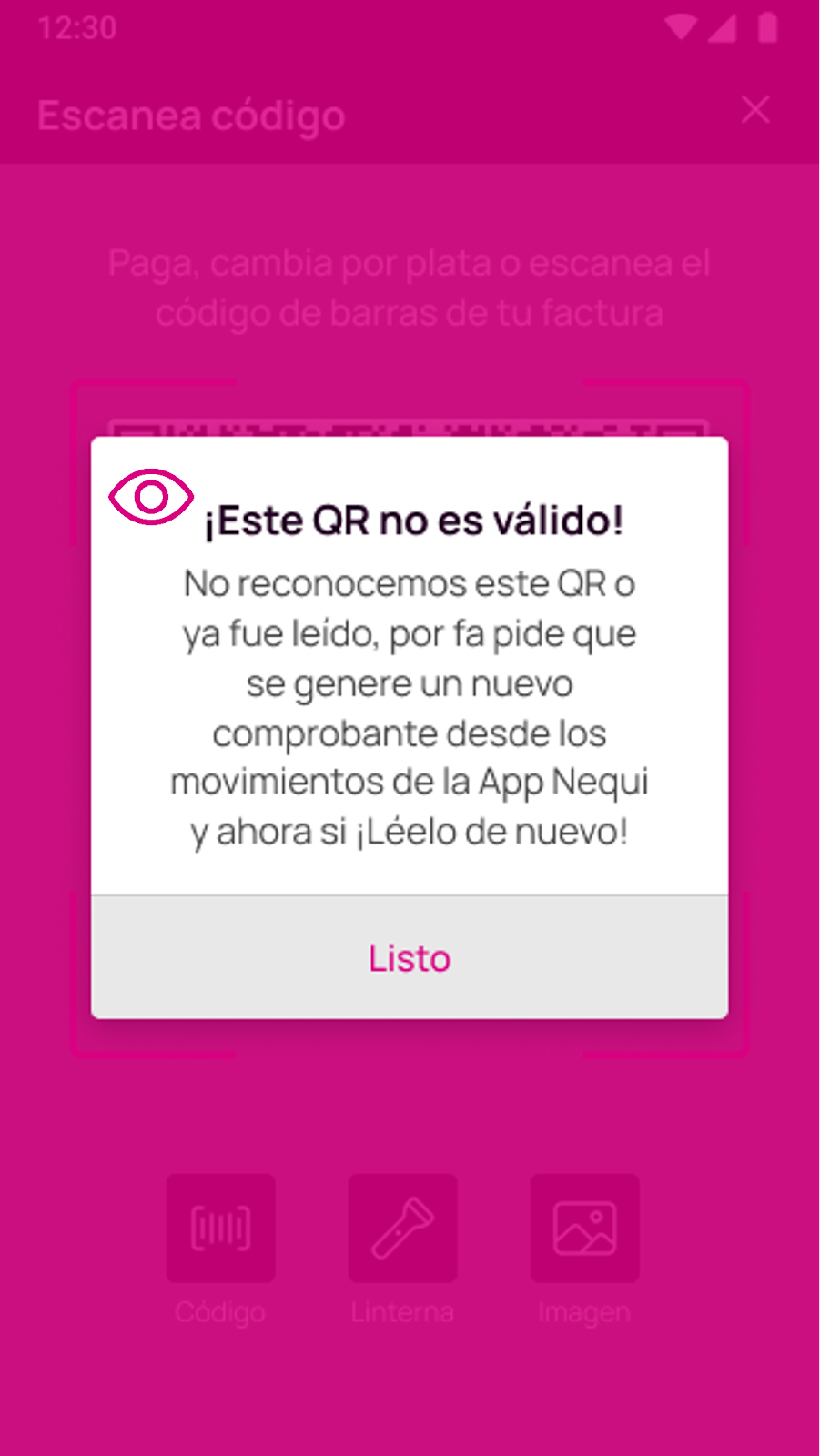The height and width of the screenshot is (1456, 820).
Task: Tap the battery status icon
Action: coord(765,25)
